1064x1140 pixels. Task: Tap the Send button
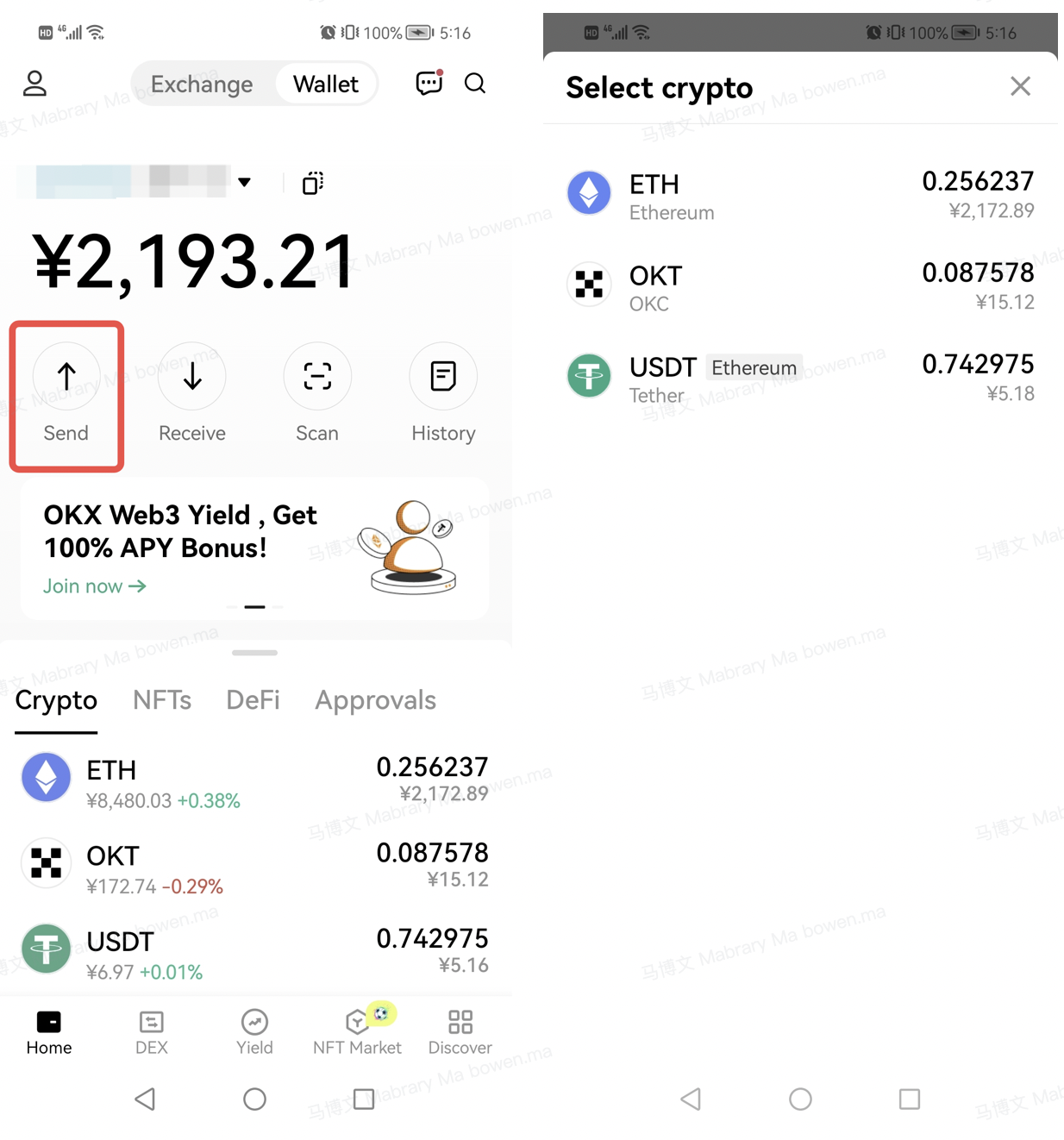click(x=66, y=395)
